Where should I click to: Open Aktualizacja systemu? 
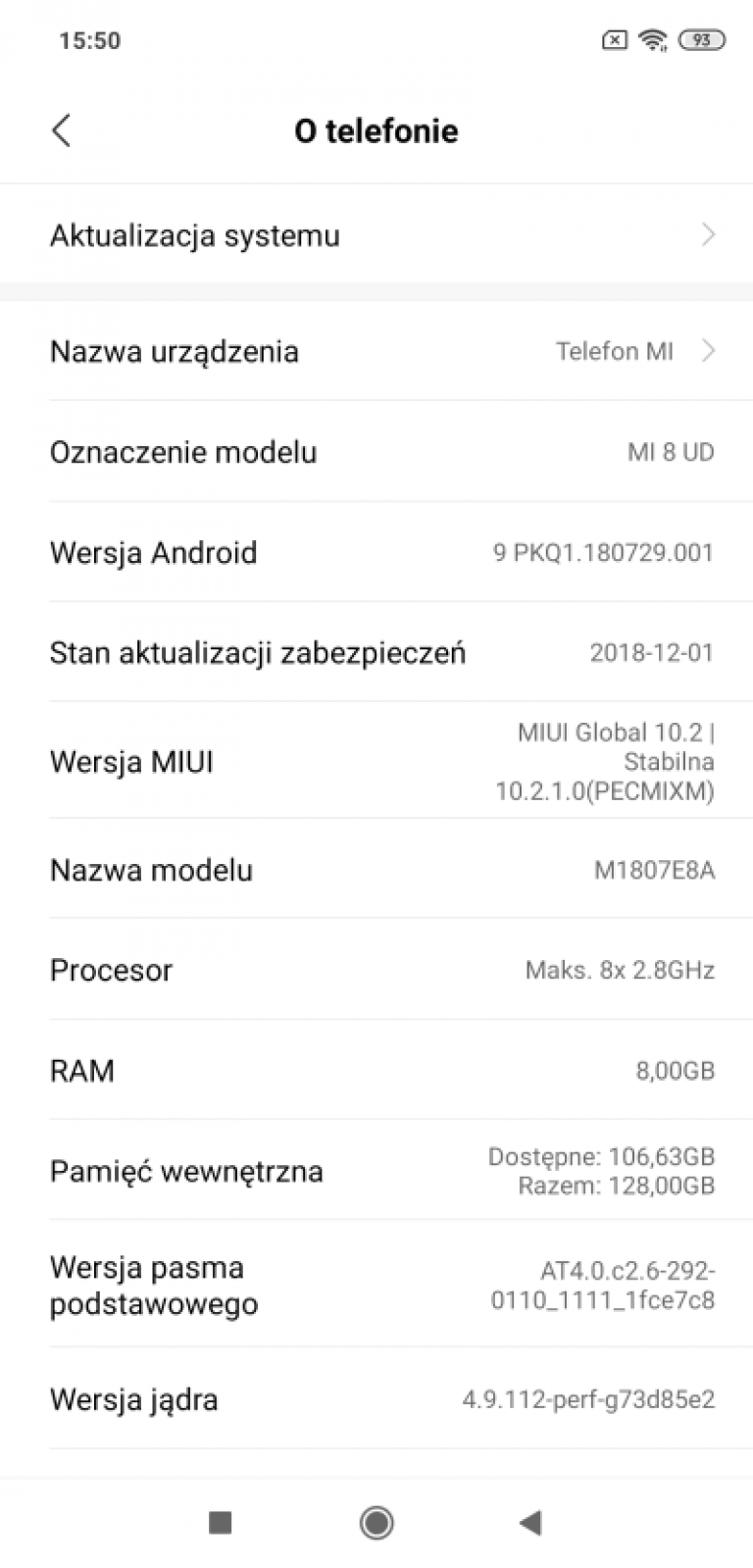pos(376,235)
